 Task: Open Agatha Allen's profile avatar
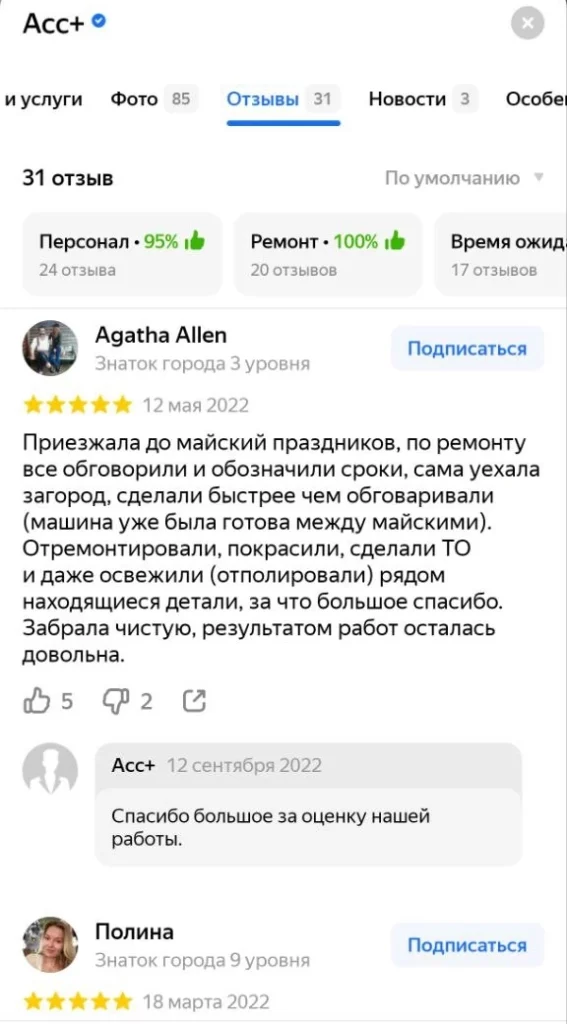click(50, 347)
